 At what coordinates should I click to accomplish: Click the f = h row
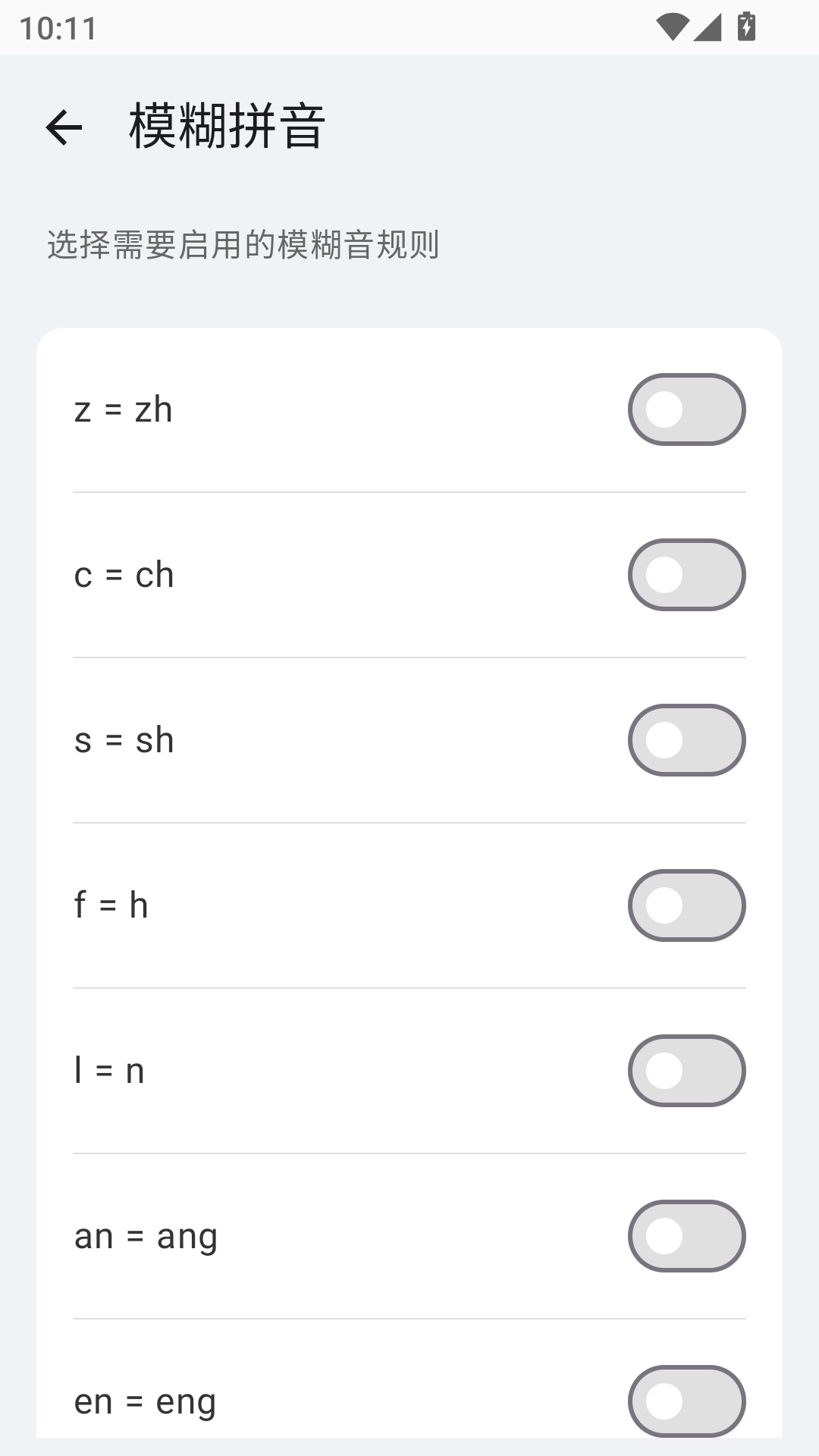(111, 905)
